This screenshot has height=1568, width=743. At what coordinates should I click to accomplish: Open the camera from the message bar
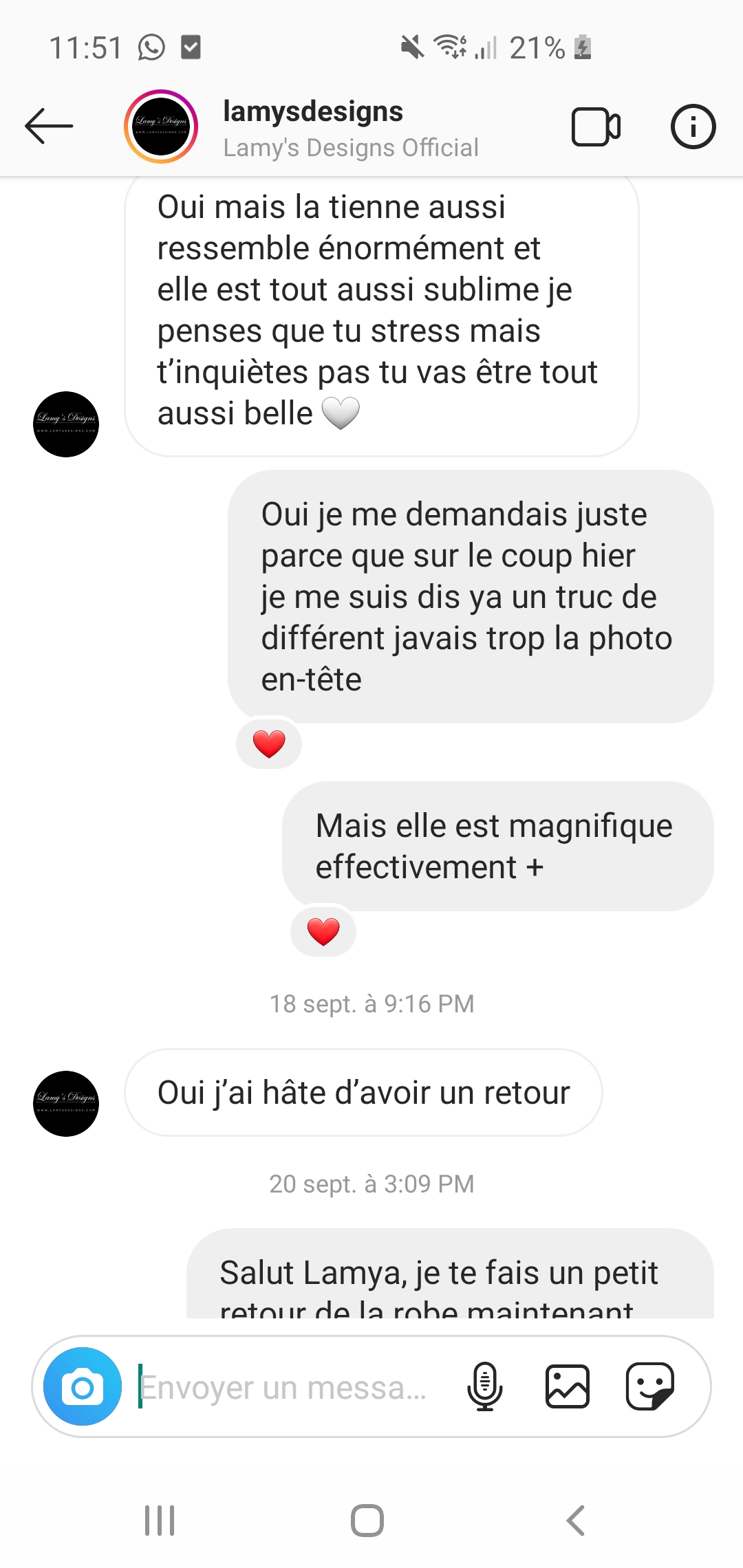tap(83, 1387)
